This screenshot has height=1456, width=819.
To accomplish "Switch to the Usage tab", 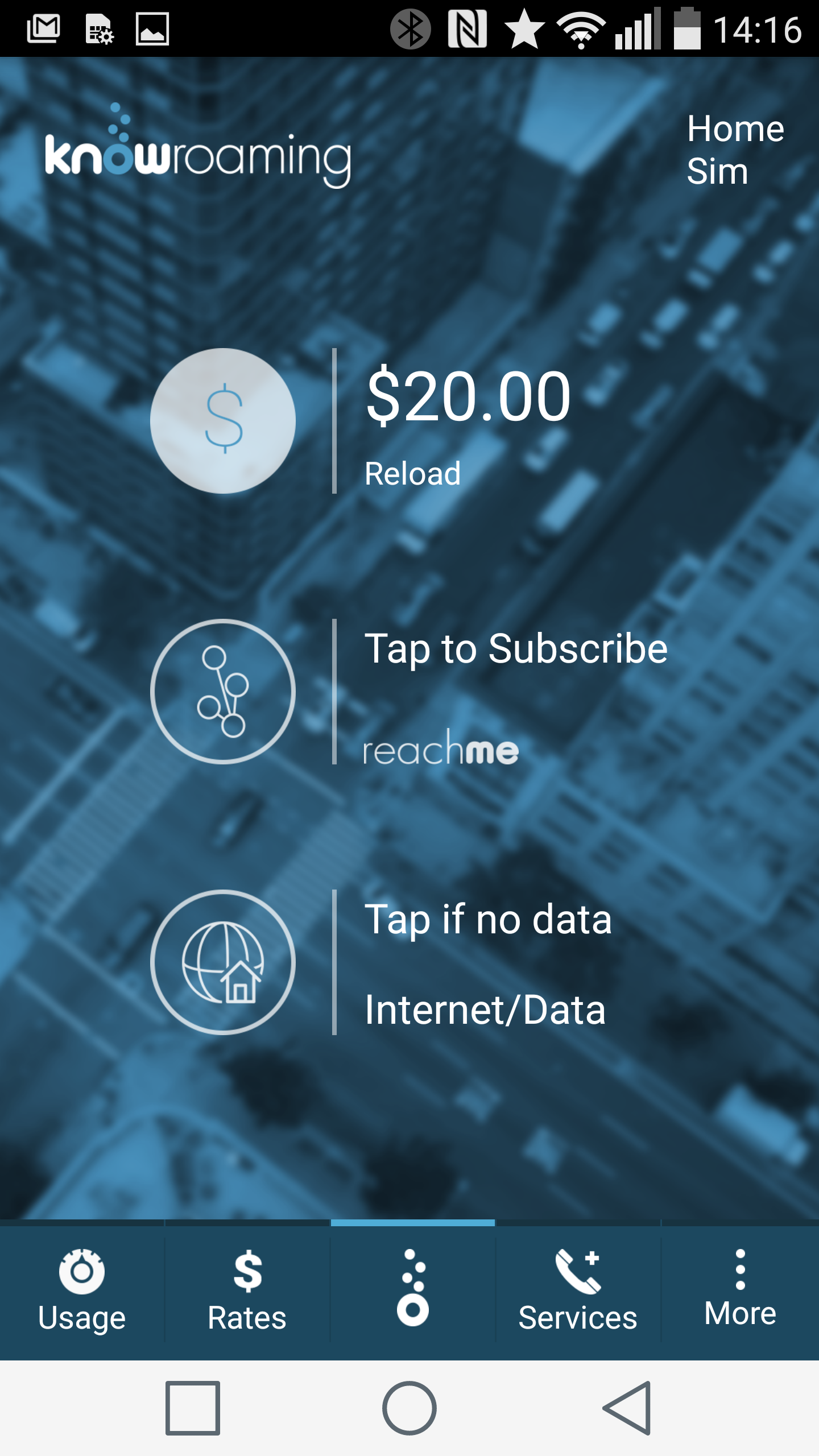I will 82,1291.
